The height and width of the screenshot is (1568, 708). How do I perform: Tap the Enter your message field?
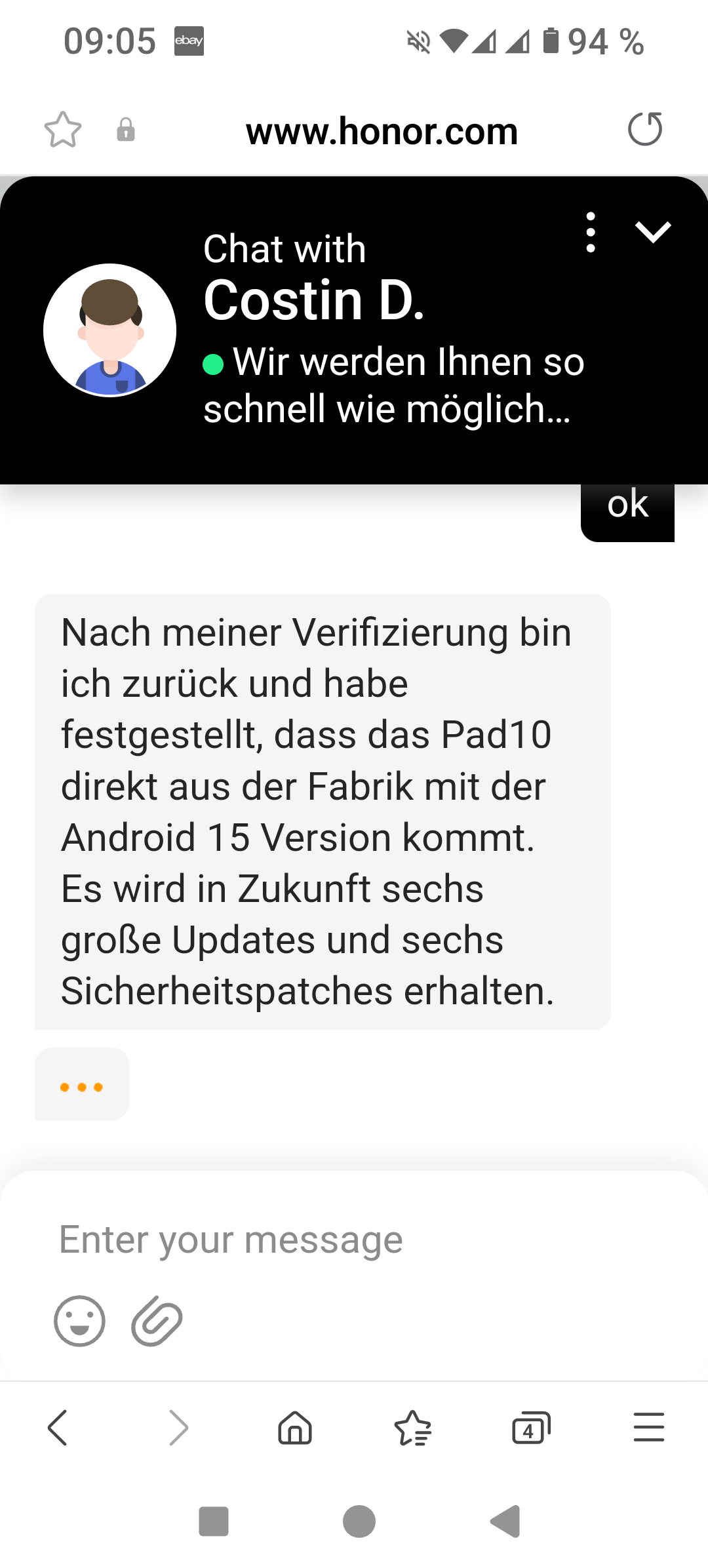(x=354, y=1239)
